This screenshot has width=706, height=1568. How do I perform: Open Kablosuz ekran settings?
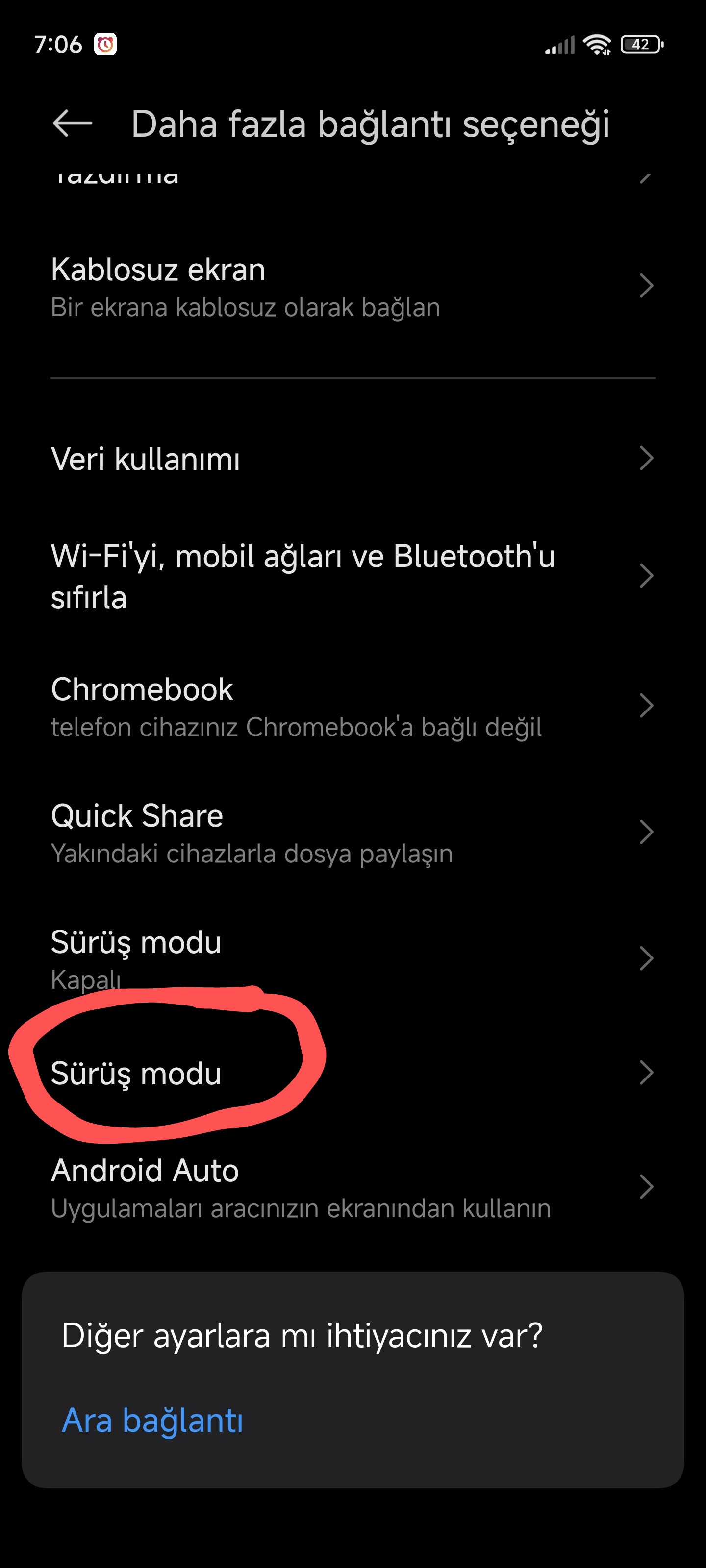click(x=352, y=286)
